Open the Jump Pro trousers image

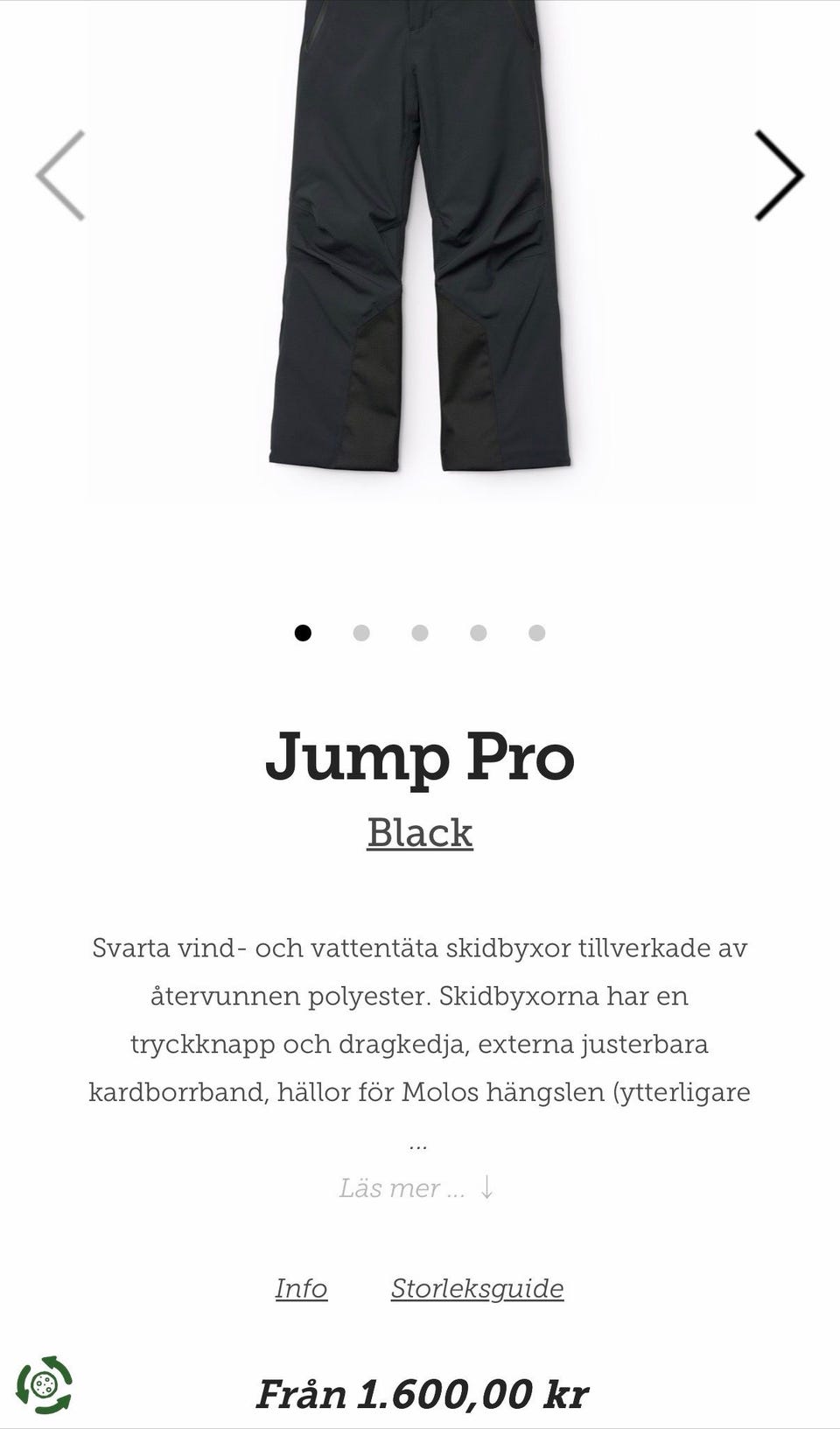point(420,249)
